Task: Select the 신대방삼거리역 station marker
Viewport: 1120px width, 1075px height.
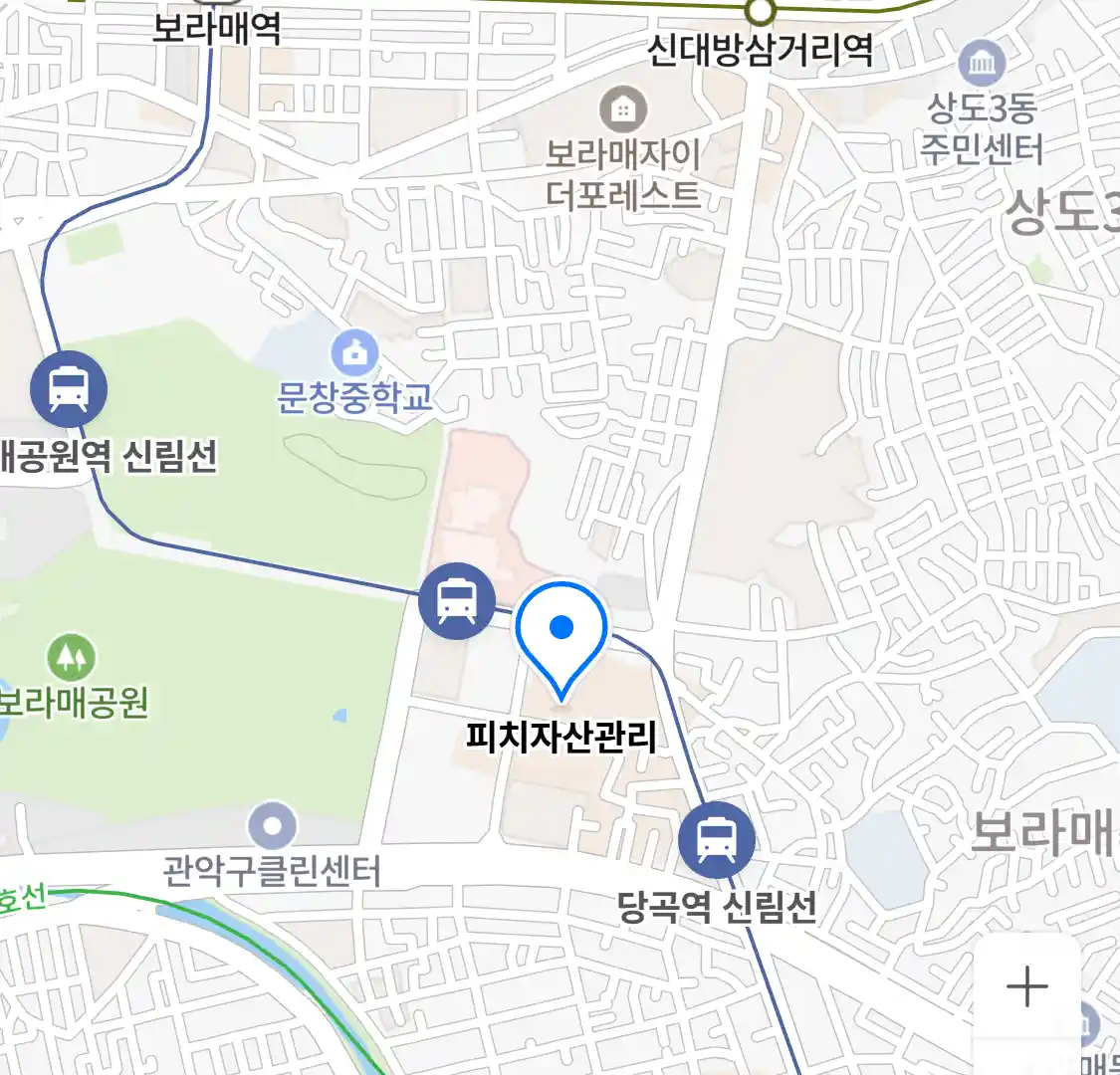Action: 761,12
